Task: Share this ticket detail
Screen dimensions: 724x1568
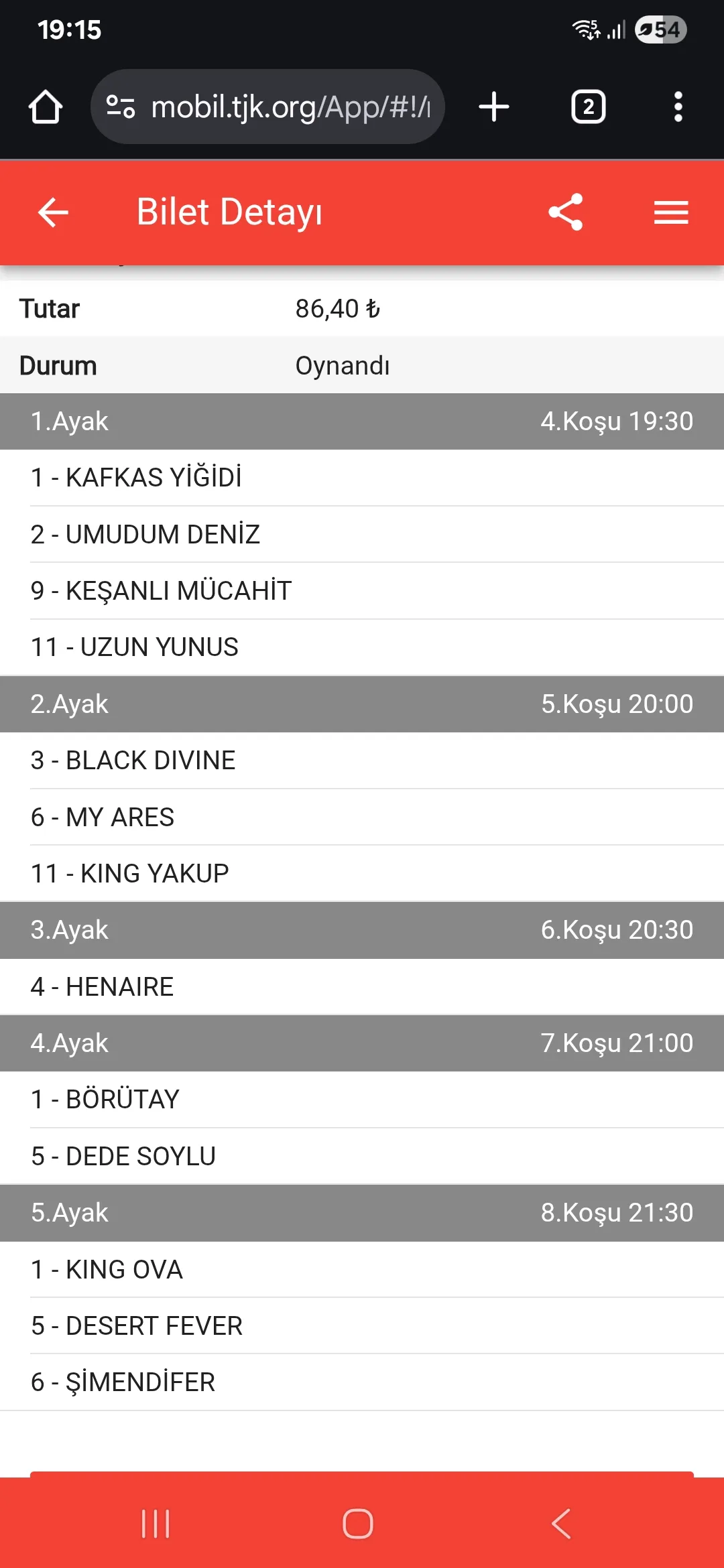Action: pos(566,212)
